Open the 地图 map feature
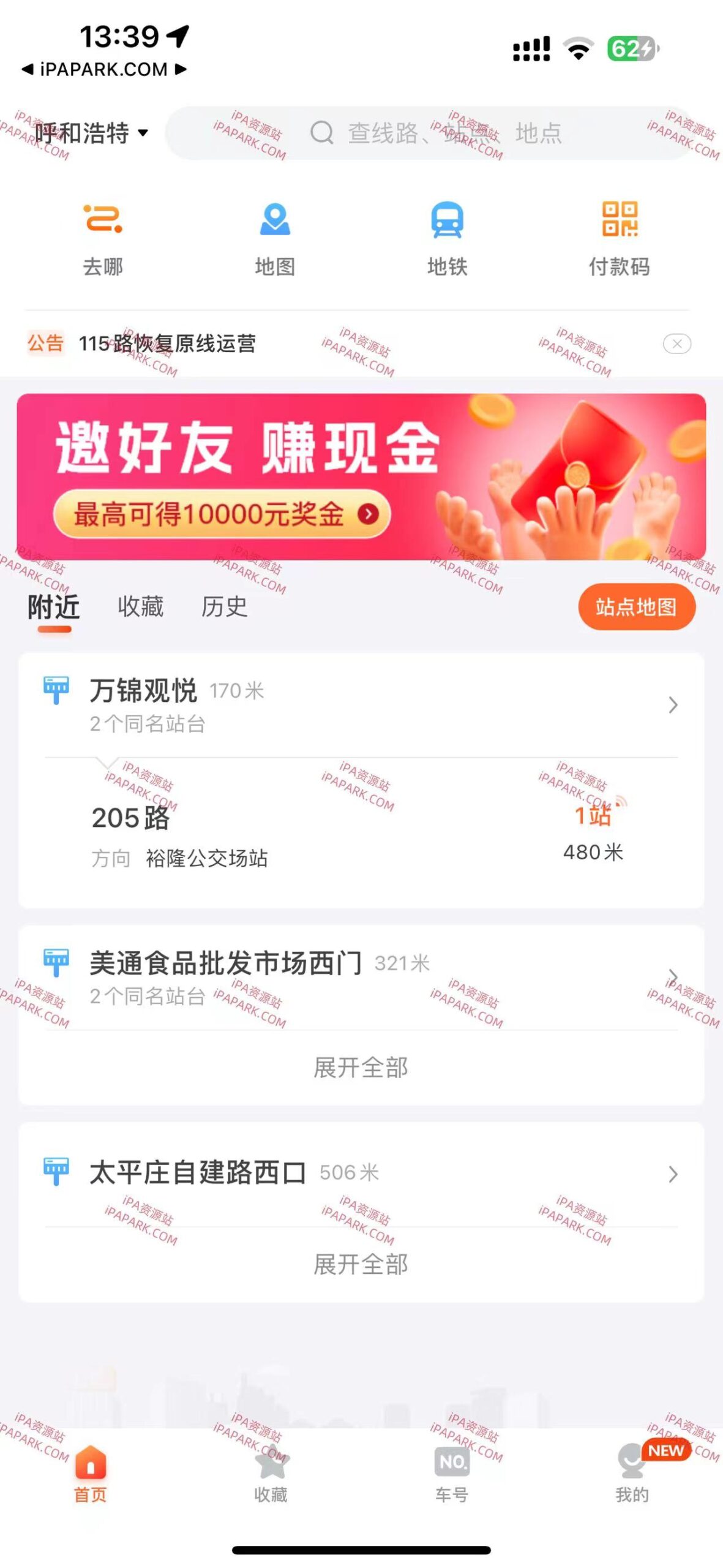The image size is (723, 1568). (x=275, y=236)
